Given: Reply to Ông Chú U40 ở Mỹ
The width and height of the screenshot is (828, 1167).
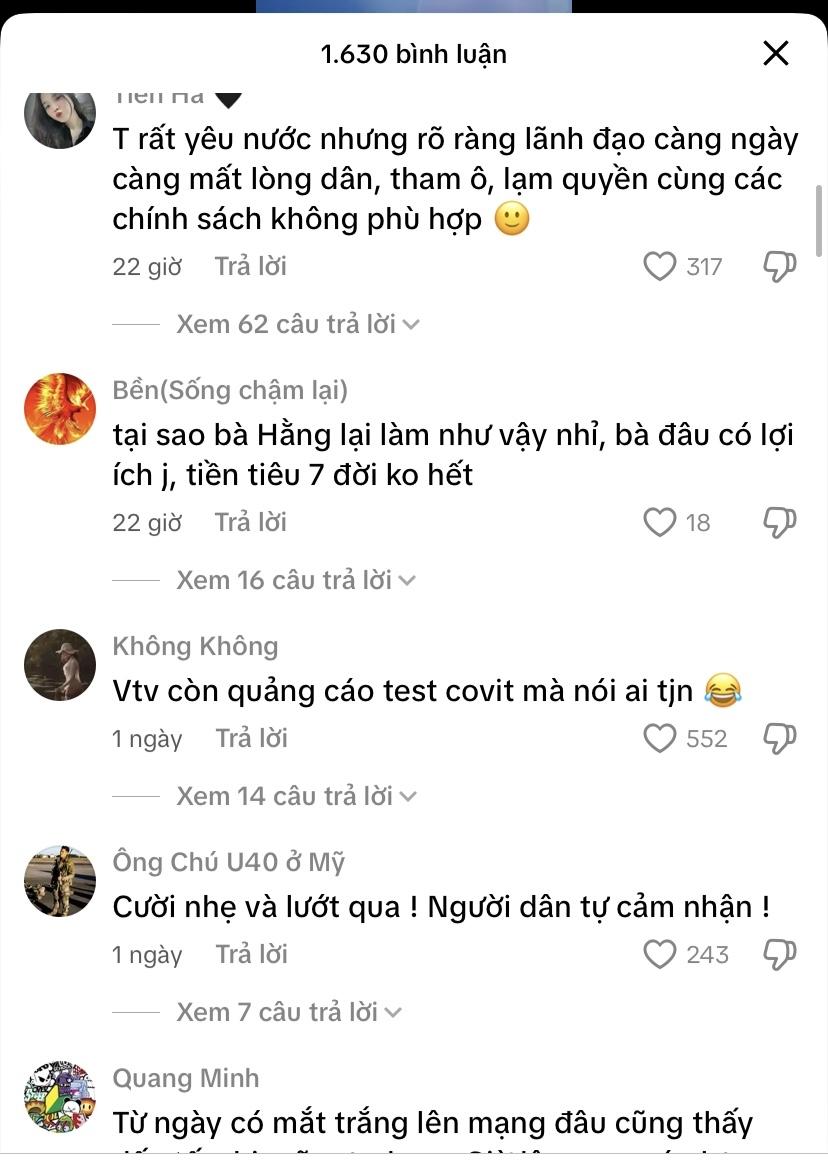Looking at the screenshot, I should (251, 955).
